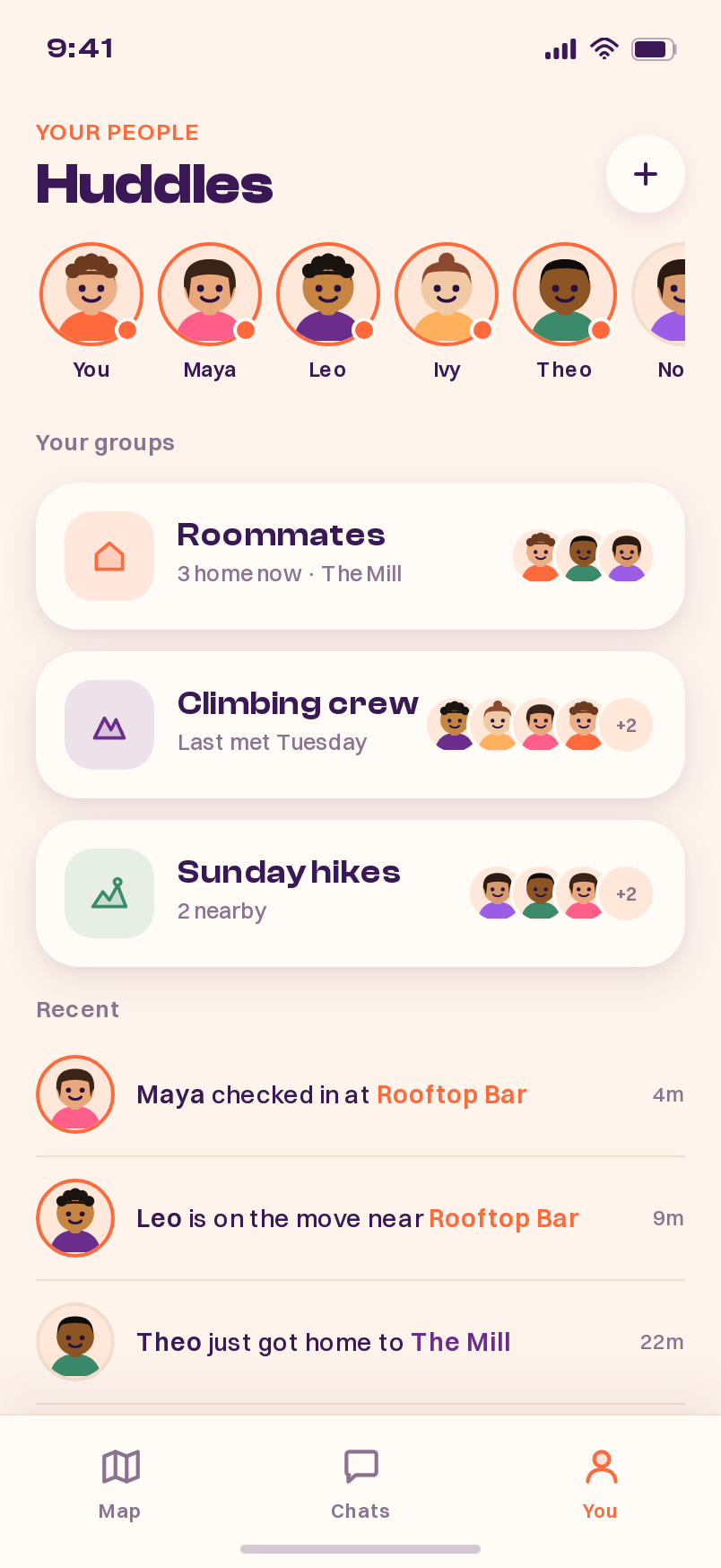
Task: Open Maya's avatar in the people row
Action: (x=210, y=294)
